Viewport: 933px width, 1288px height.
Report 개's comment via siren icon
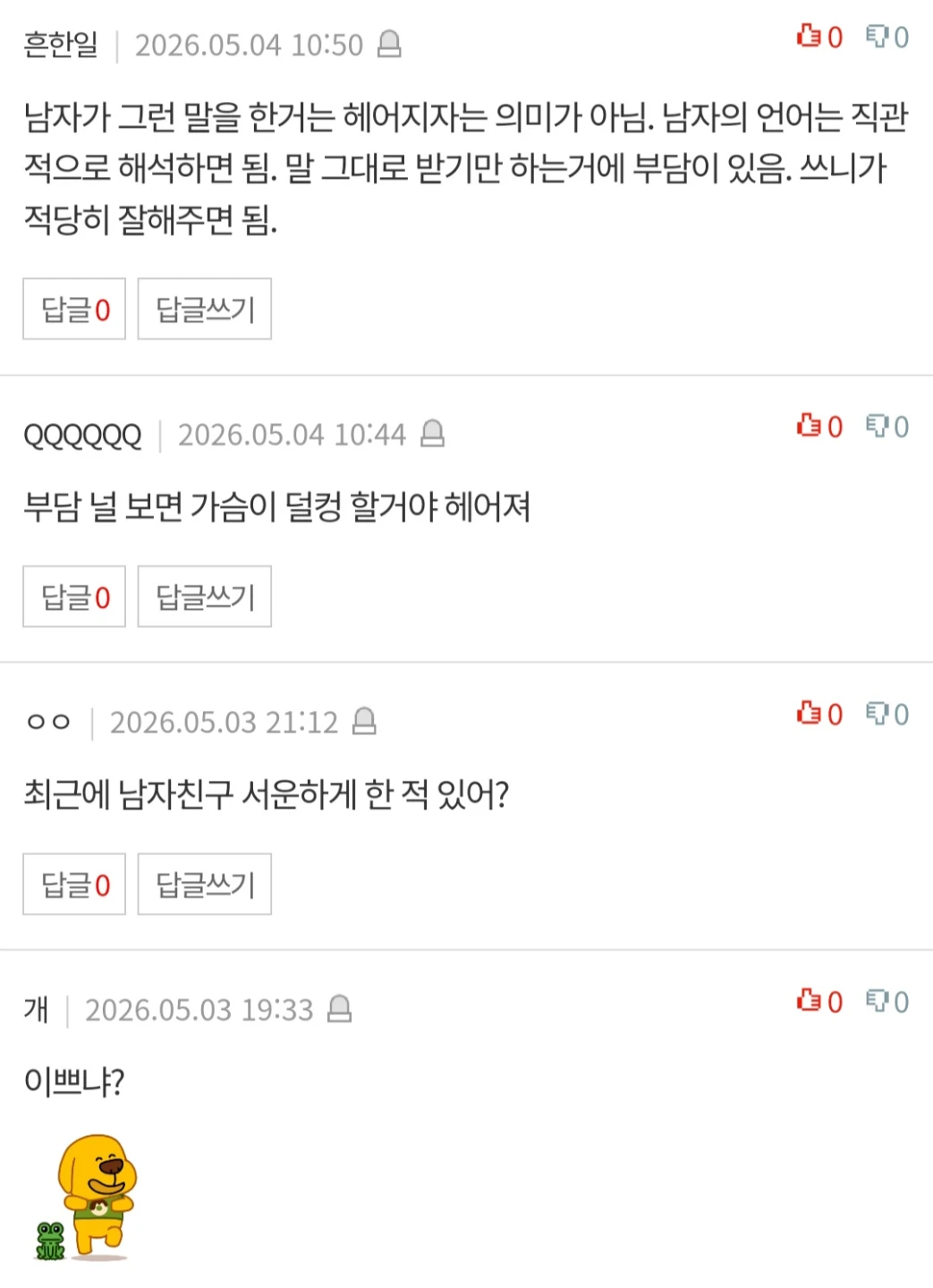click(339, 1009)
